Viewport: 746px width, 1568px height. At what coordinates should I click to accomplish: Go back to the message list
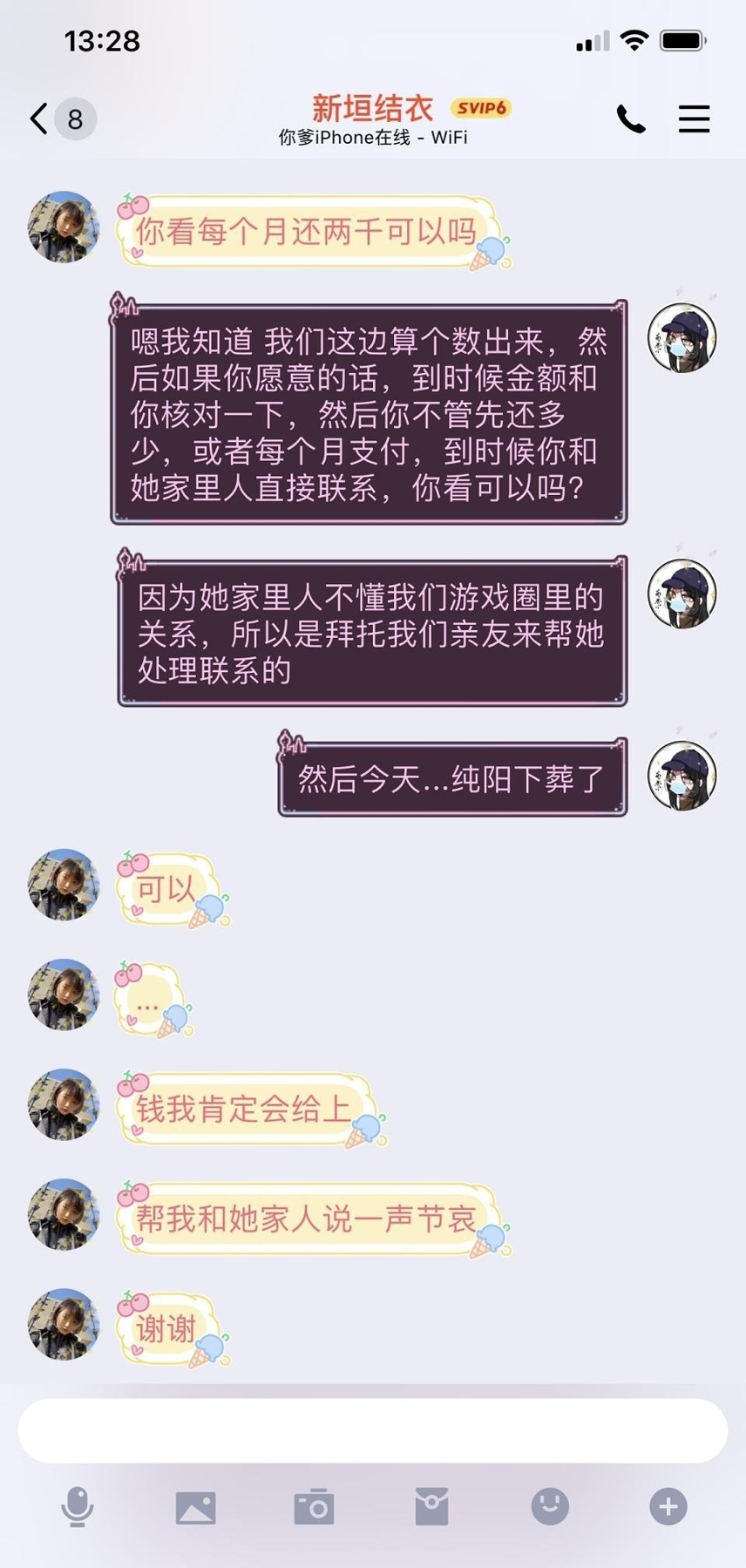pyautogui.click(x=39, y=119)
